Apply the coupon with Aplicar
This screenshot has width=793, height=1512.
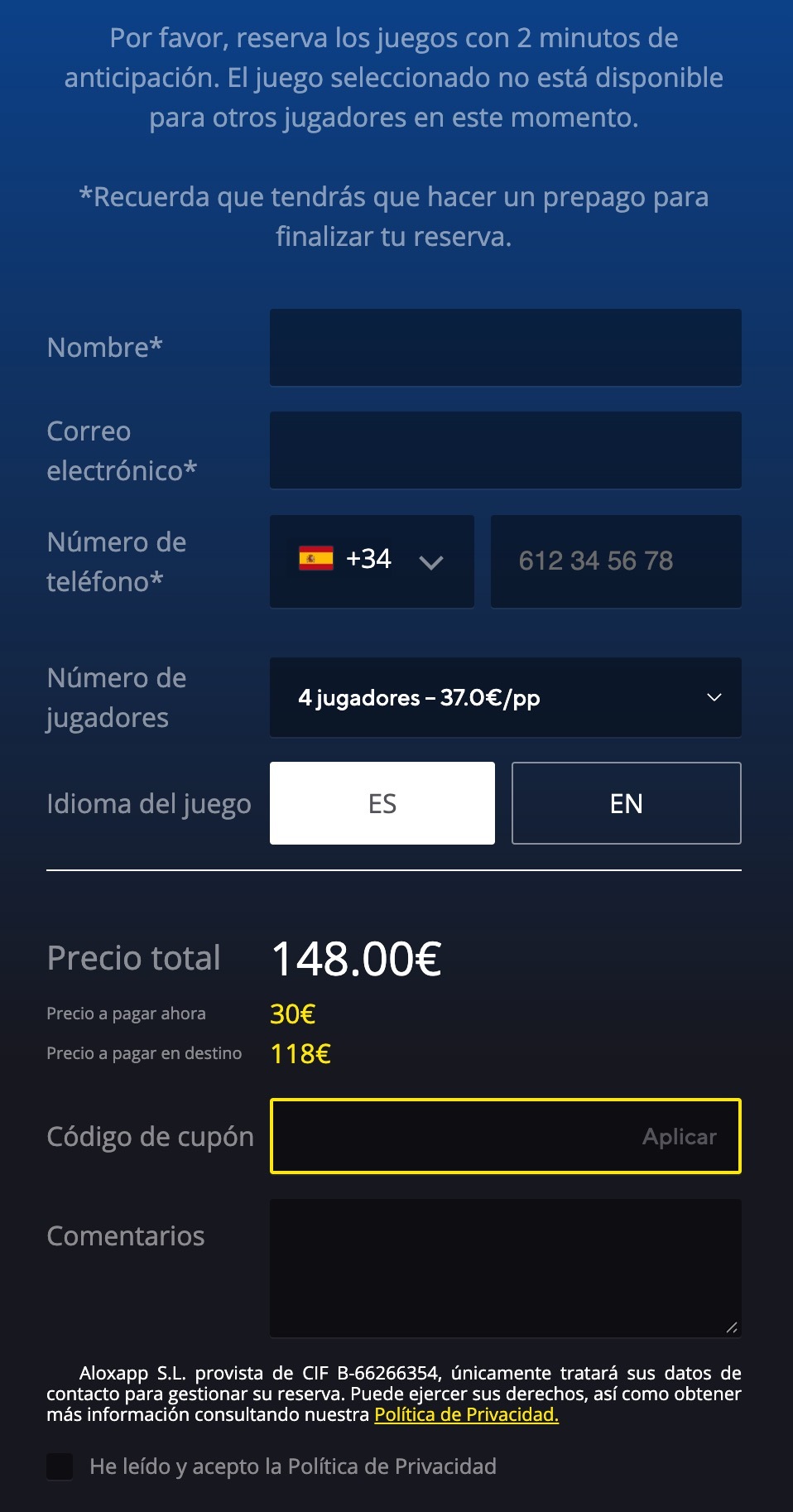(x=679, y=1136)
